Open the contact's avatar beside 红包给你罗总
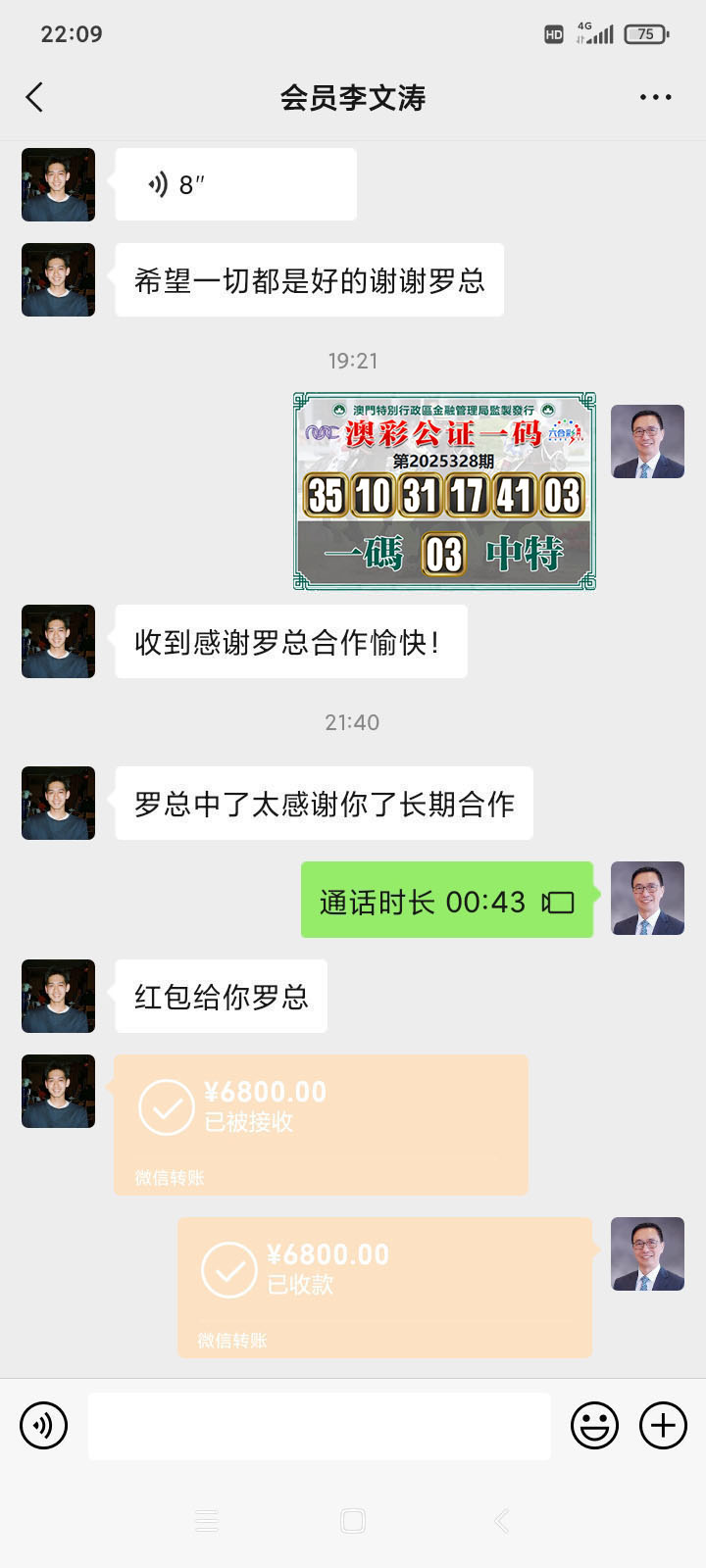706x1568 pixels. tap(59, 996)
